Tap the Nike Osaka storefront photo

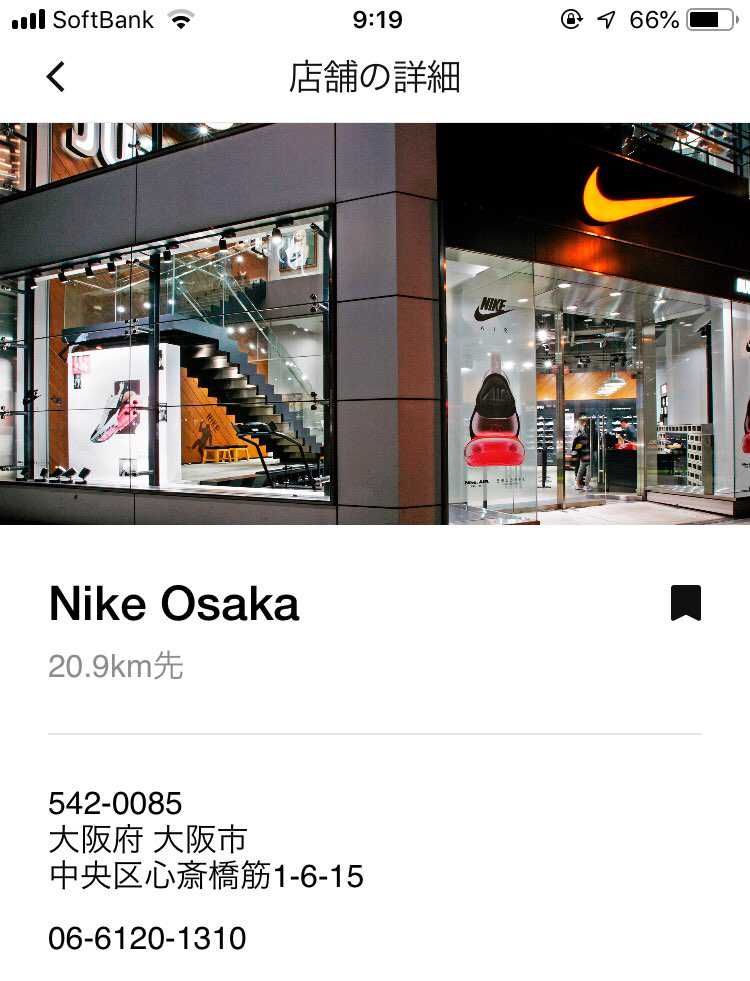tap(375, 320)
